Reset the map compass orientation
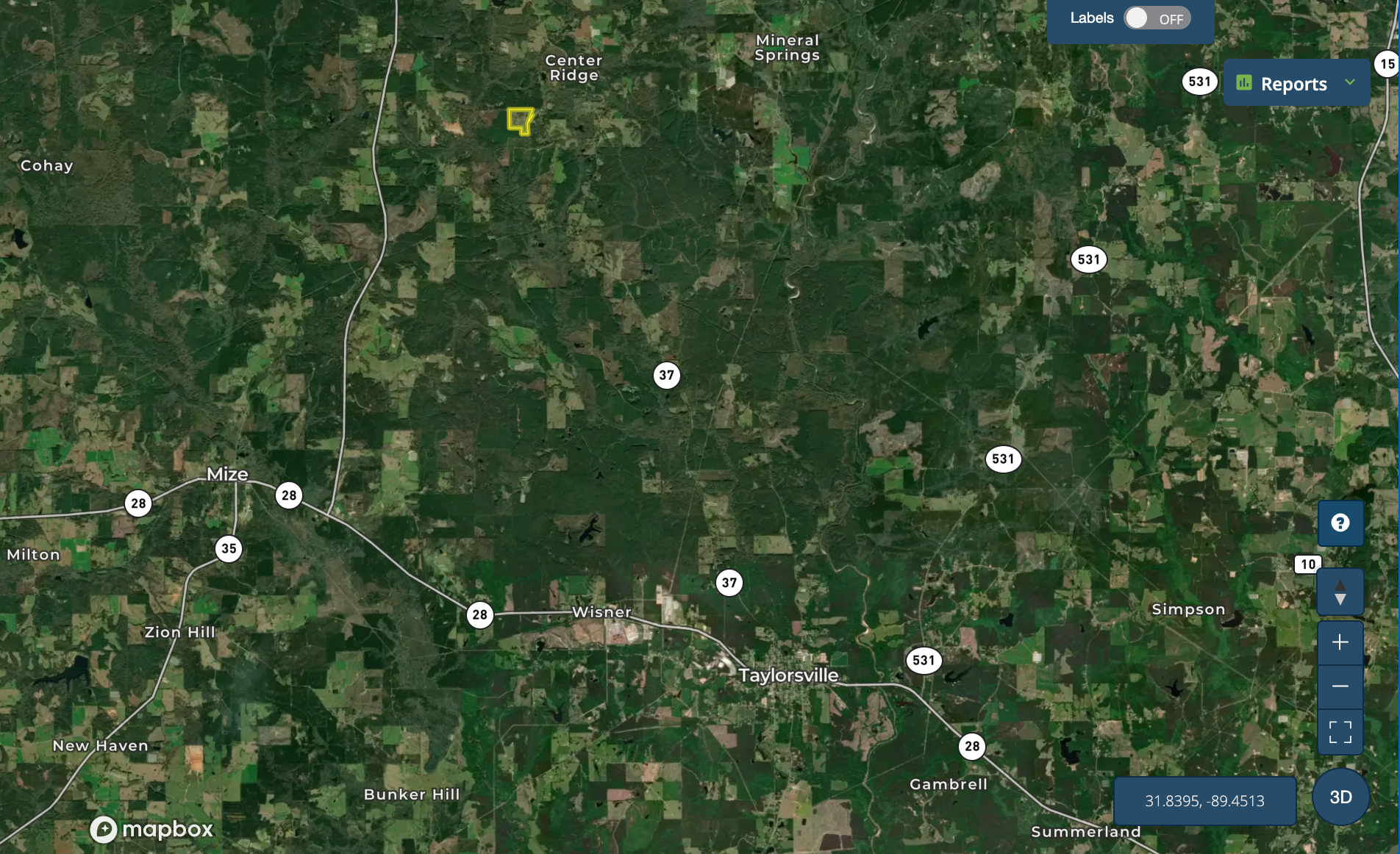 1340,592
